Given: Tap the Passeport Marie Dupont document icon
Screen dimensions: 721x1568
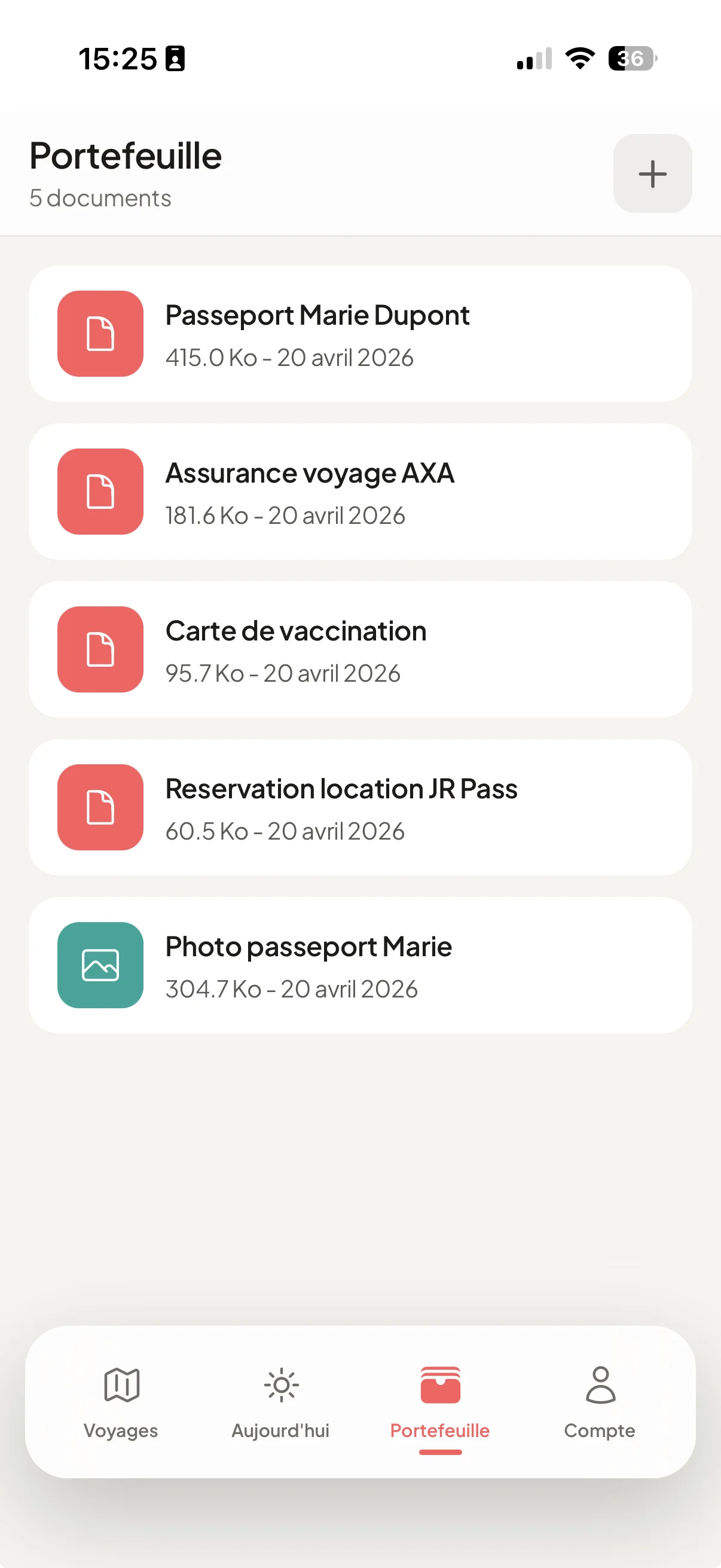Looking at the screenshot, I should click(100, 334).
